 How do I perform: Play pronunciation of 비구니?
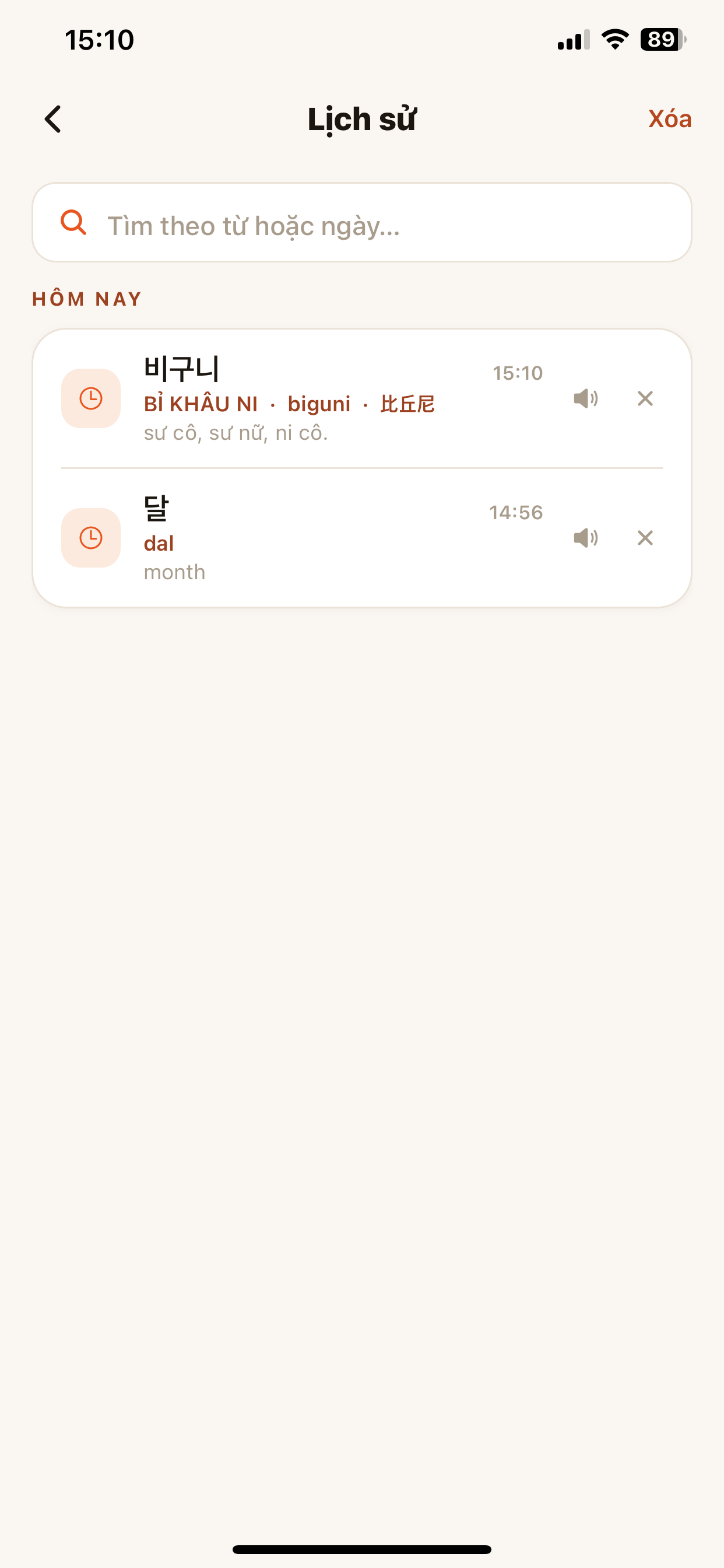586,398
